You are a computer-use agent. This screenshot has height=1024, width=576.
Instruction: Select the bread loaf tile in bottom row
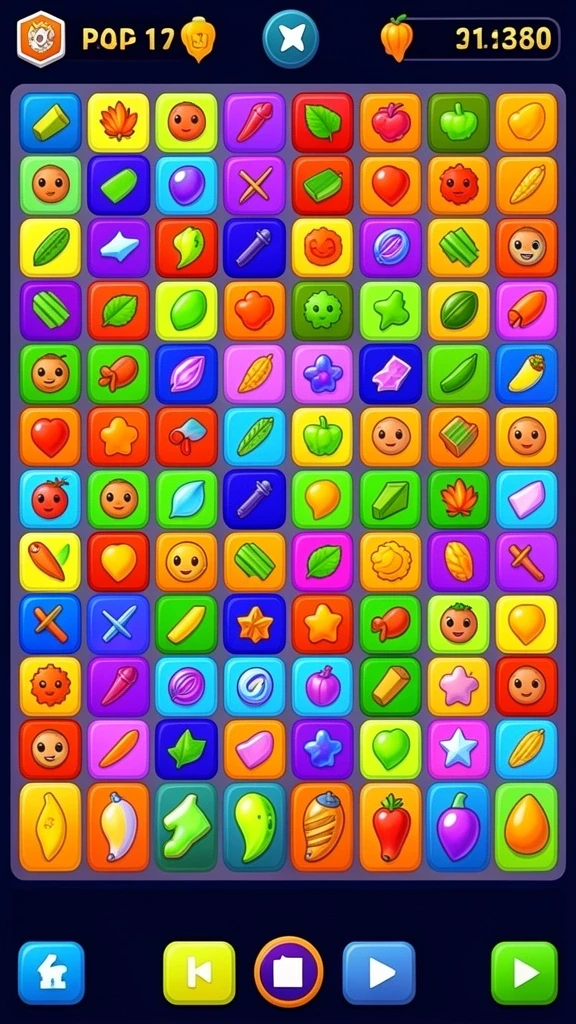(322, 827)
